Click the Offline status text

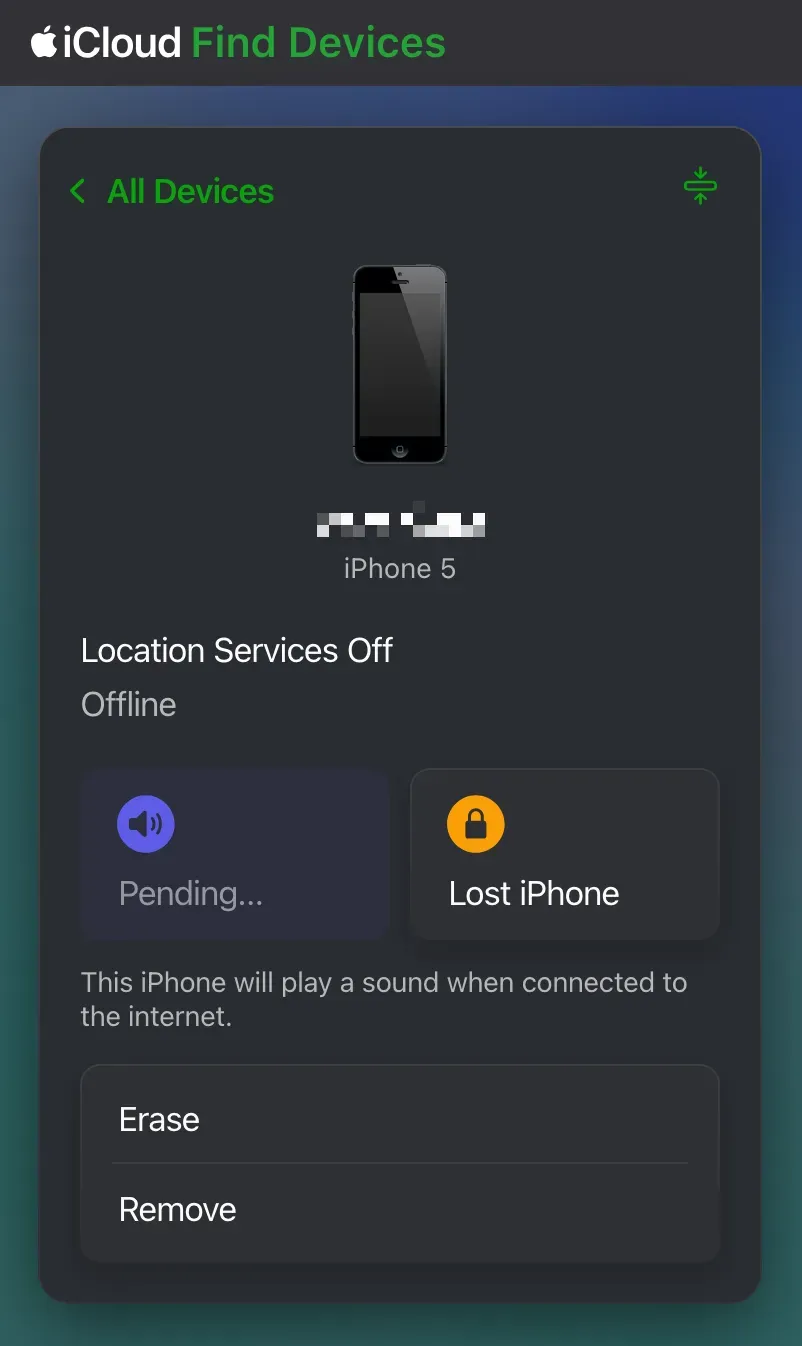coord(128,704)
